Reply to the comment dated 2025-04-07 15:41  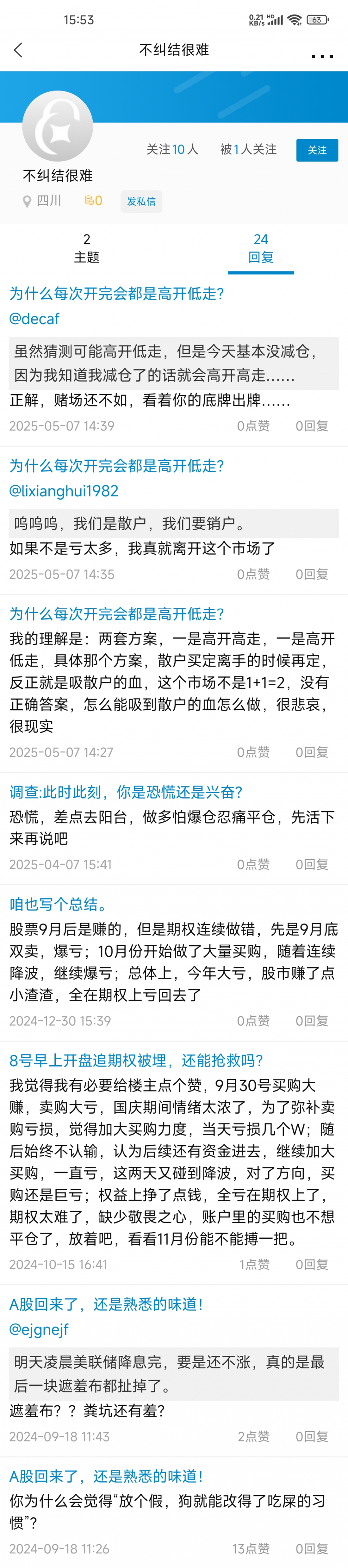coord(312,864)
